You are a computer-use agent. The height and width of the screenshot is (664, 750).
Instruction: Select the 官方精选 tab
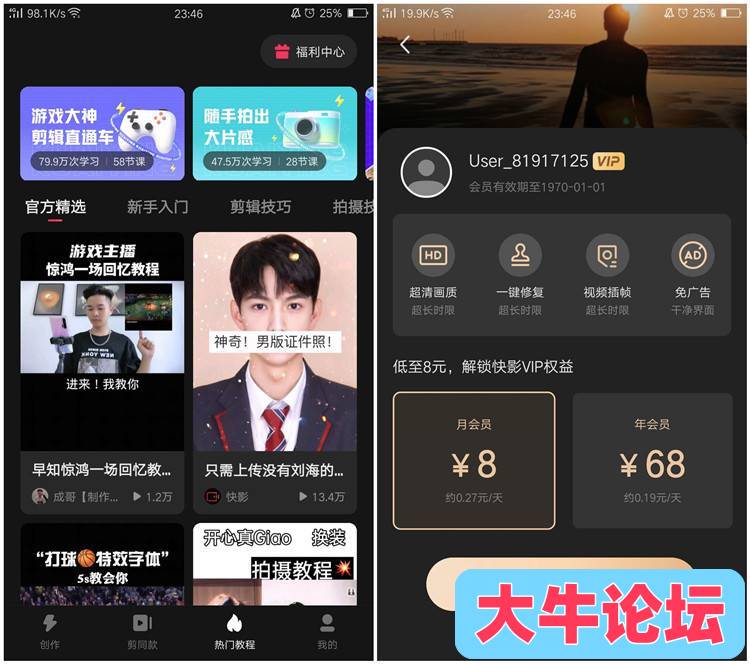coord(55,207)
